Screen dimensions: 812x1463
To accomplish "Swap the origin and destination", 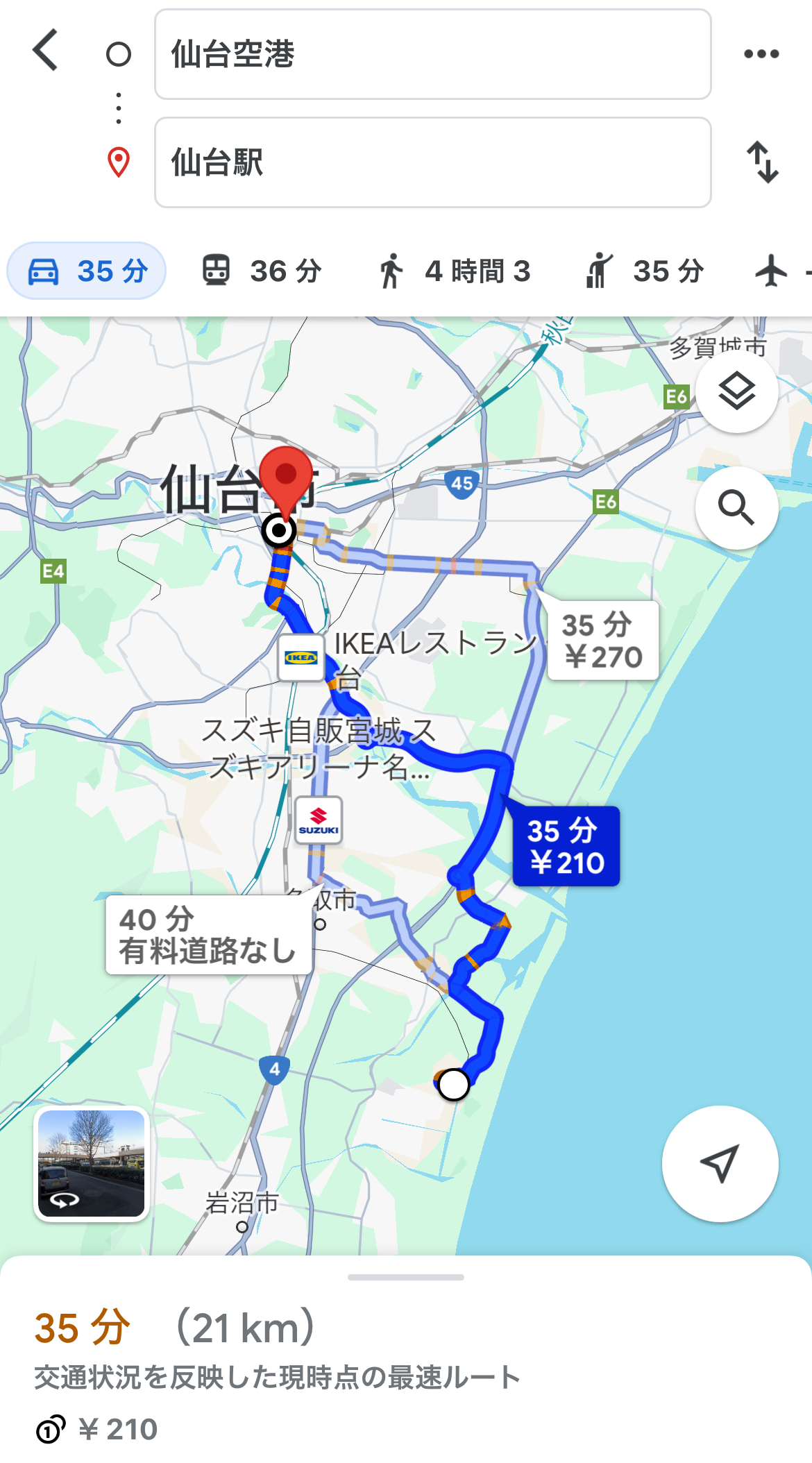I will pos(762,162).
